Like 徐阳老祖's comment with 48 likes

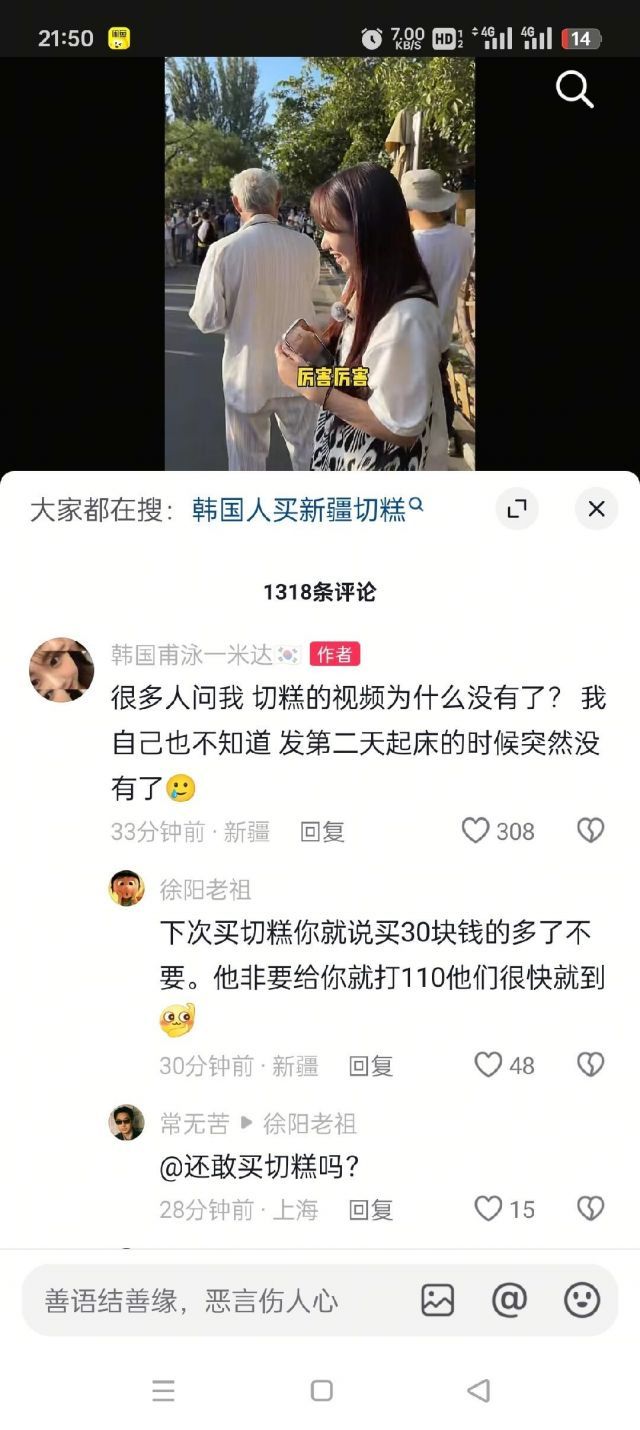coord(489,1065)
